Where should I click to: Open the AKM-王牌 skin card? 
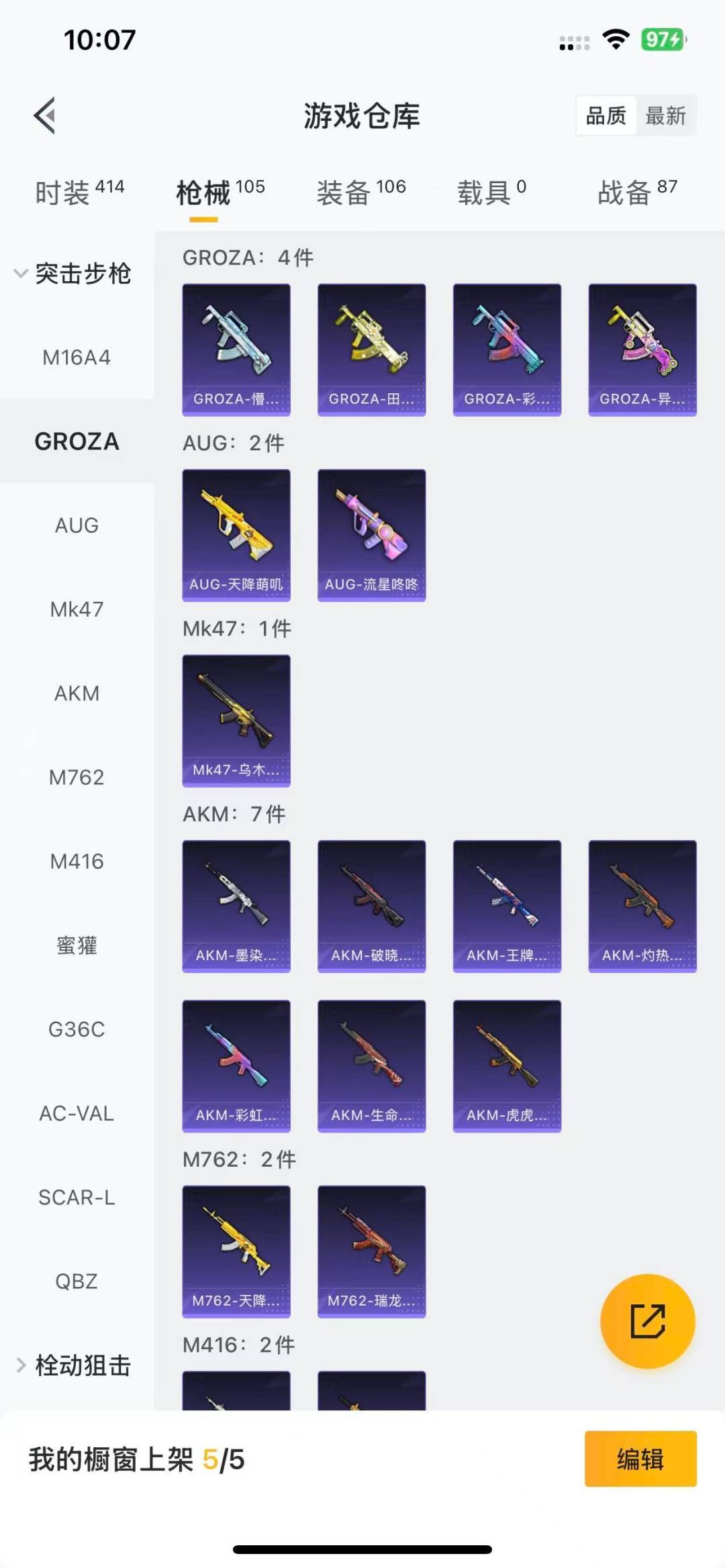507,906
